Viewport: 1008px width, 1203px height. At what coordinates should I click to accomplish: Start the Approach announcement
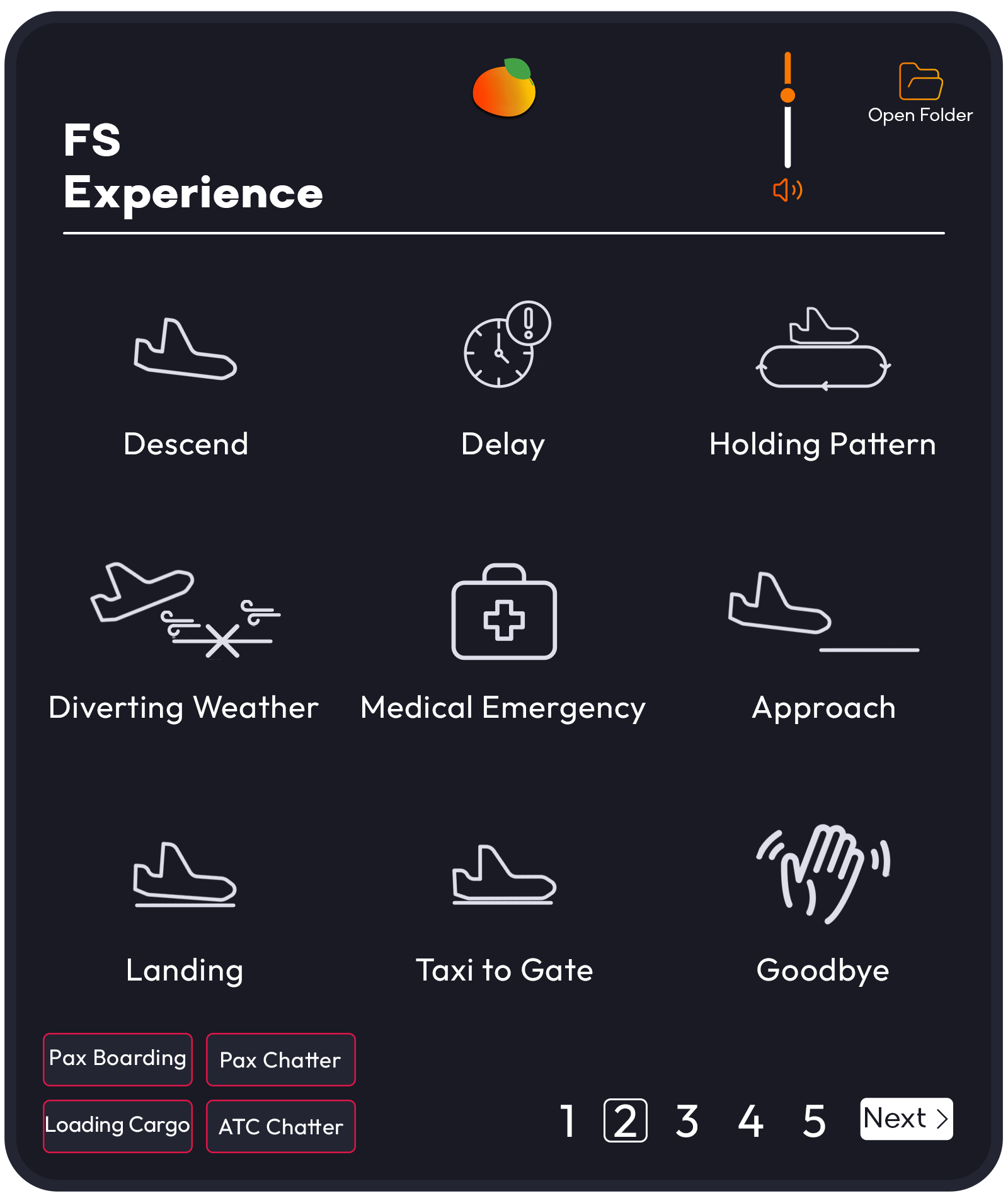pos(823,643)
